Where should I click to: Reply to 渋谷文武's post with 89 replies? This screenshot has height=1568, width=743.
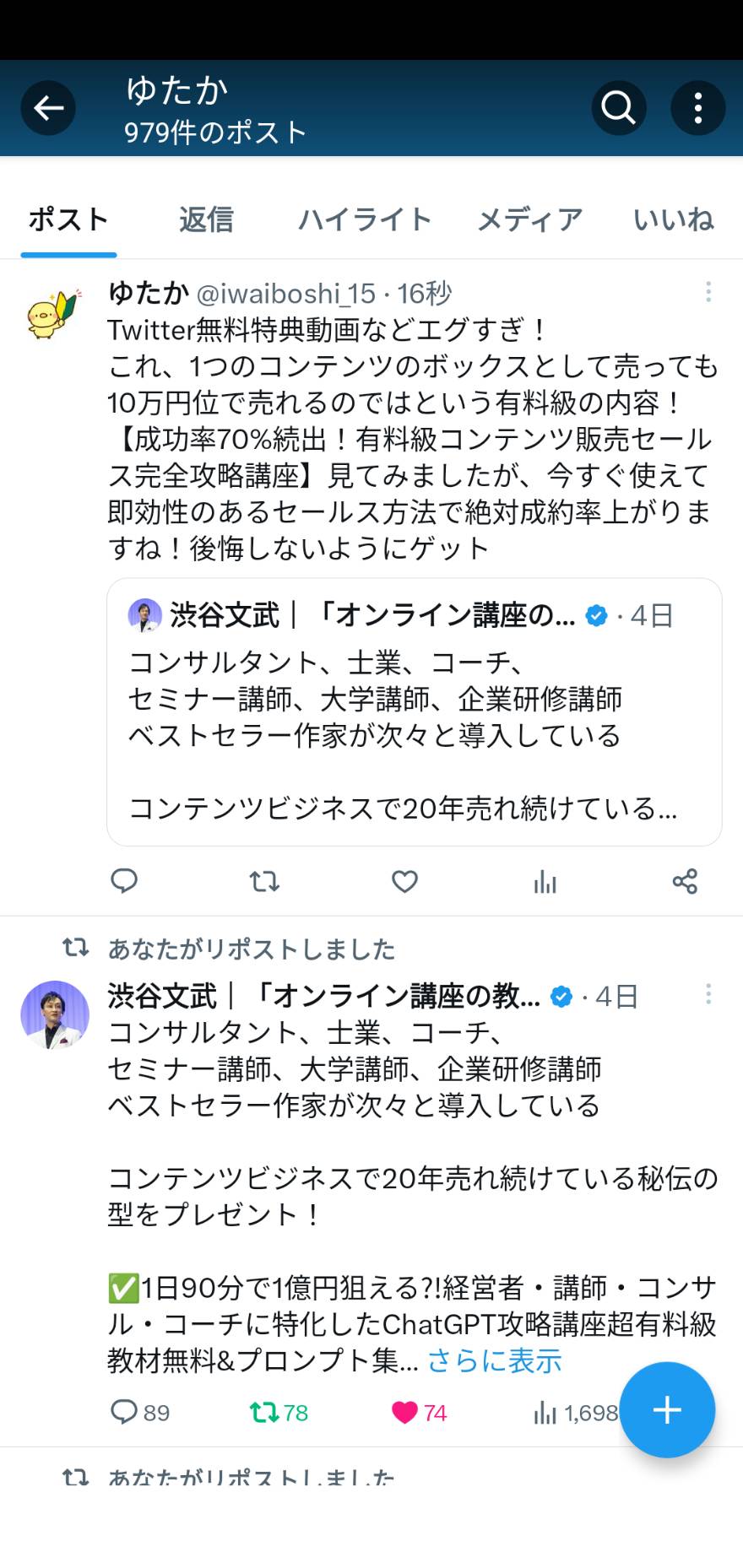point(139,1412)
